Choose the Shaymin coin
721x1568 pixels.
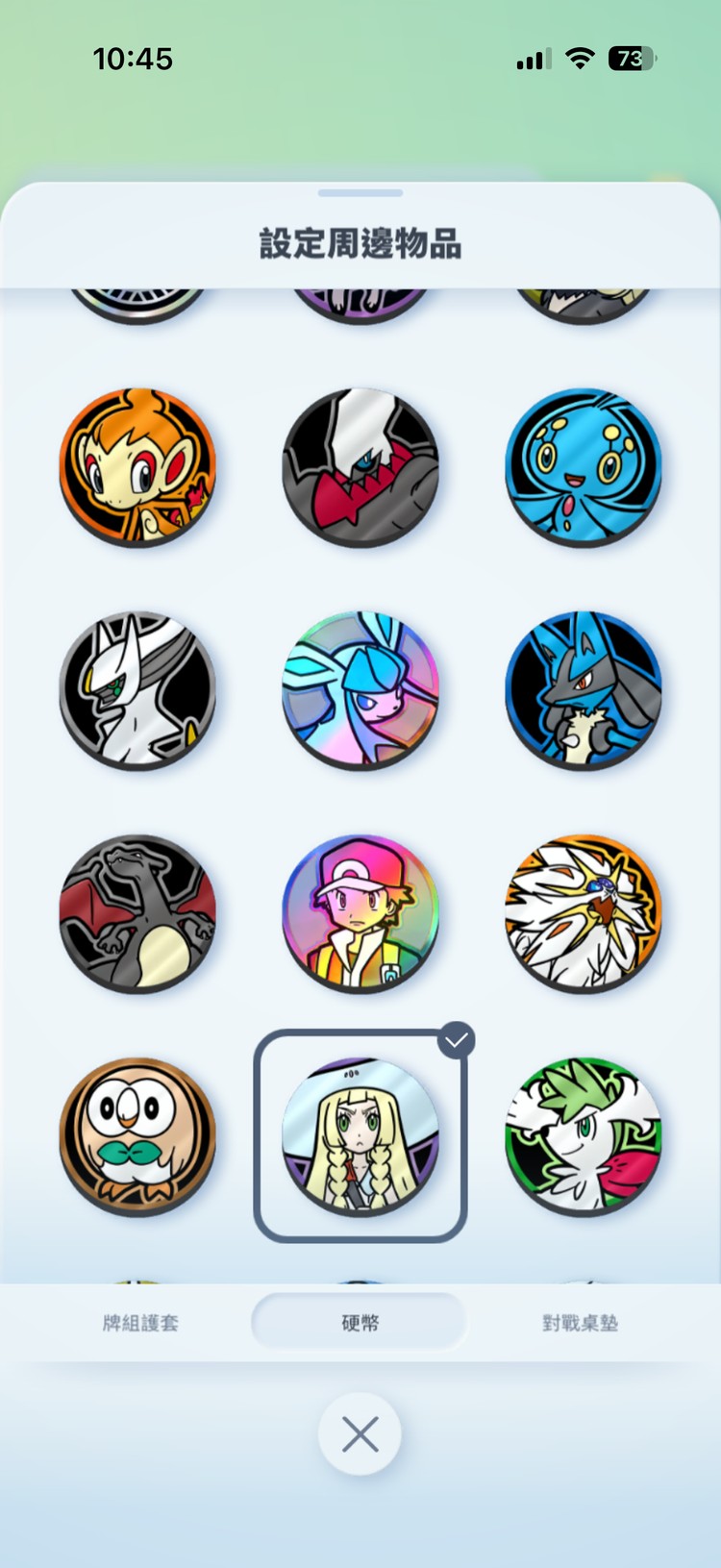(584, 1136)
